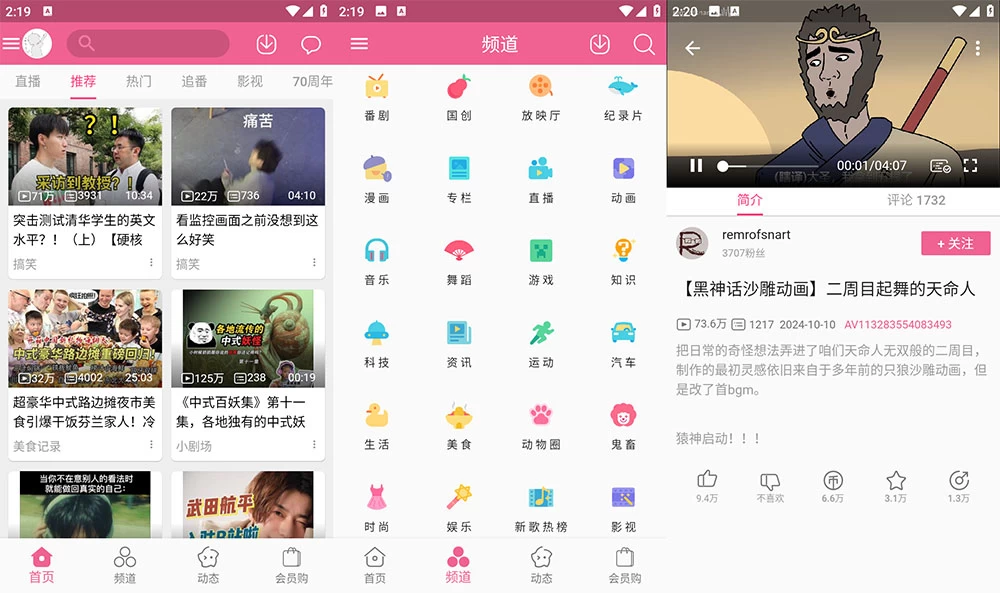Open the messages speech bubble icon
The height and width of the screenshot is (593, 1000).
pos(311,44)
